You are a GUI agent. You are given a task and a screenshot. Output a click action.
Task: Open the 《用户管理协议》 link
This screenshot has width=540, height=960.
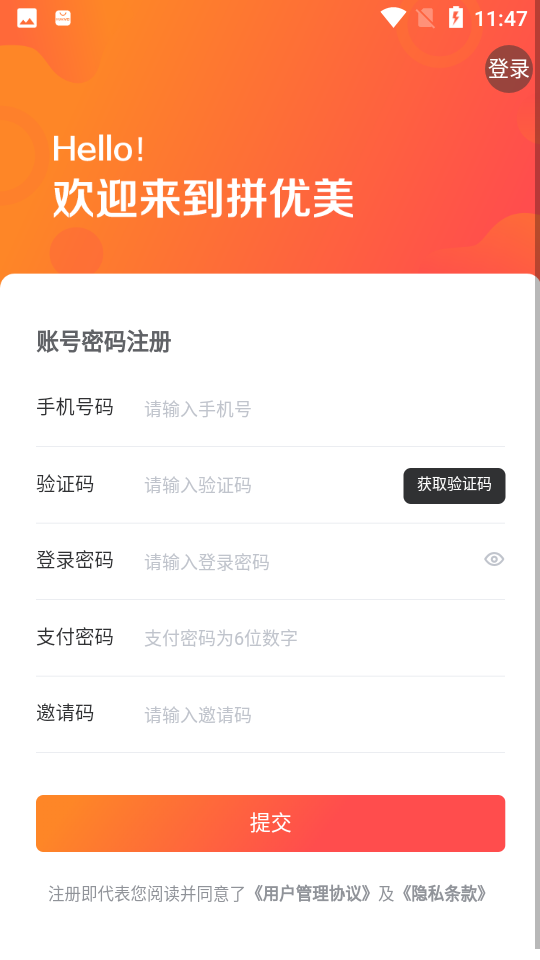[x=312, y=894]
